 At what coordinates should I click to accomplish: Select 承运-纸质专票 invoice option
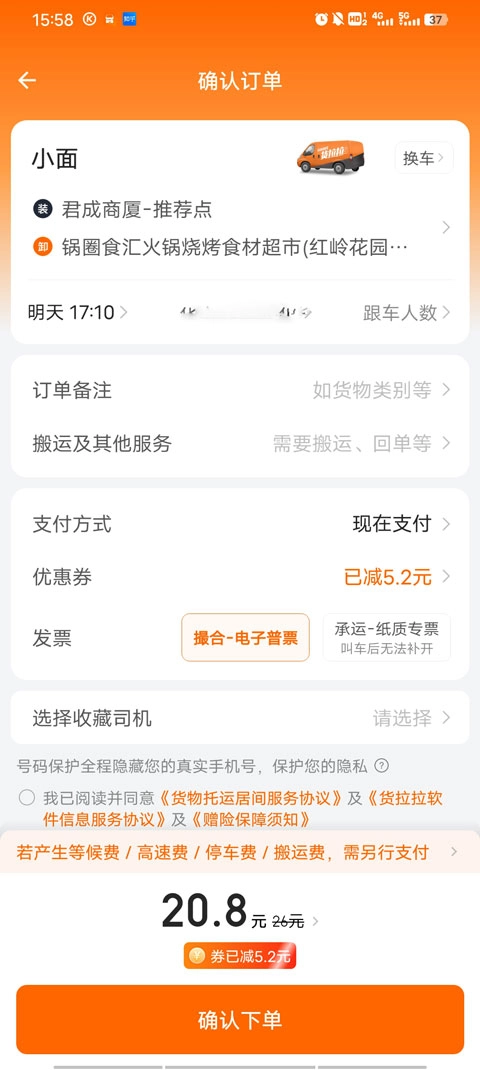pyautogui.click(x=386, y=637)
